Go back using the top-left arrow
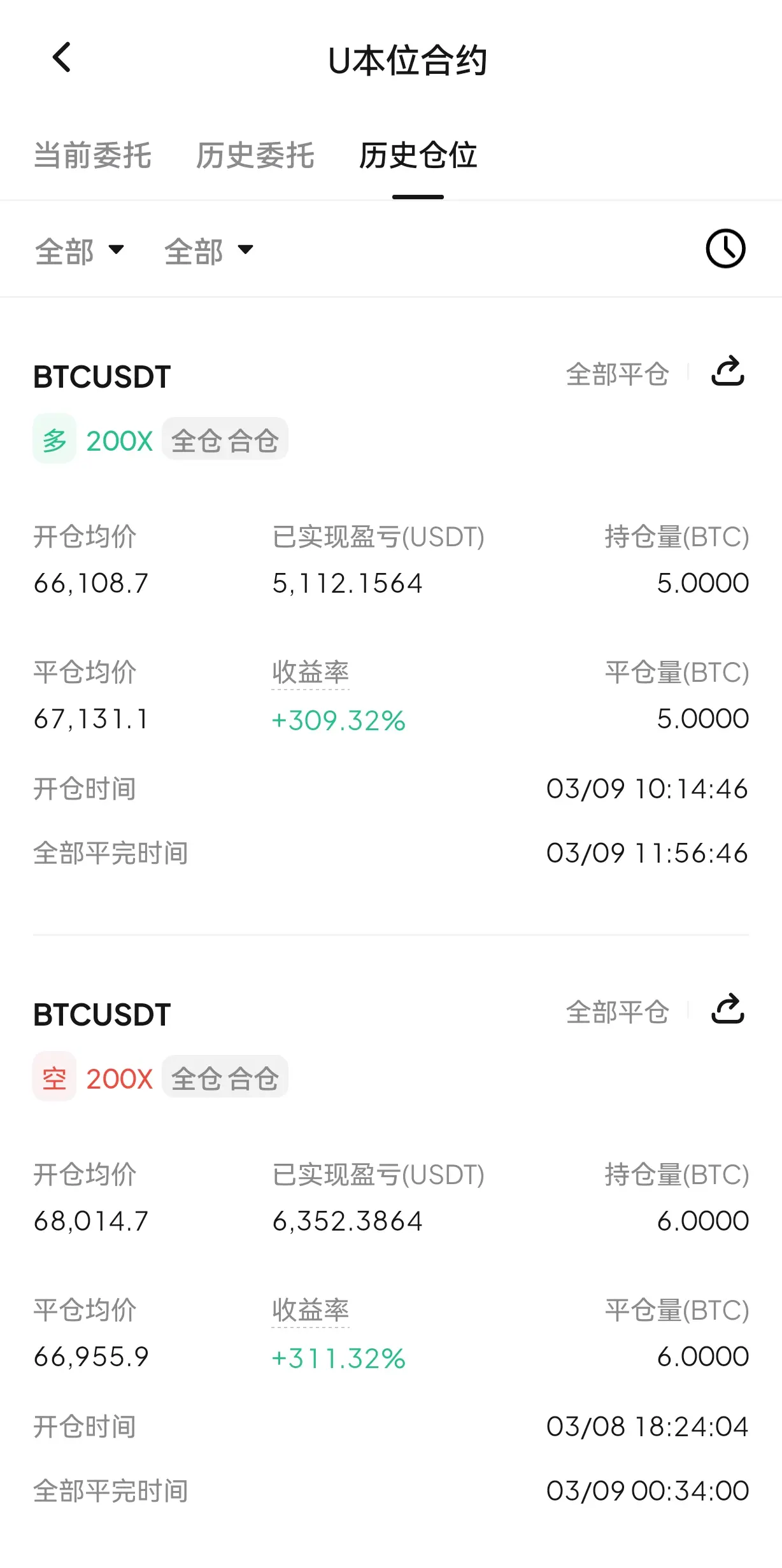This screenshot has width=782, height=1568. point(62,58)
